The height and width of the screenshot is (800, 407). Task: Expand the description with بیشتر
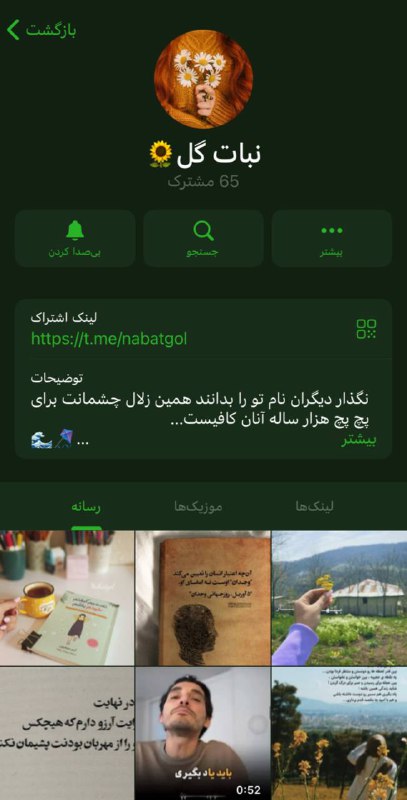point(359,440)
